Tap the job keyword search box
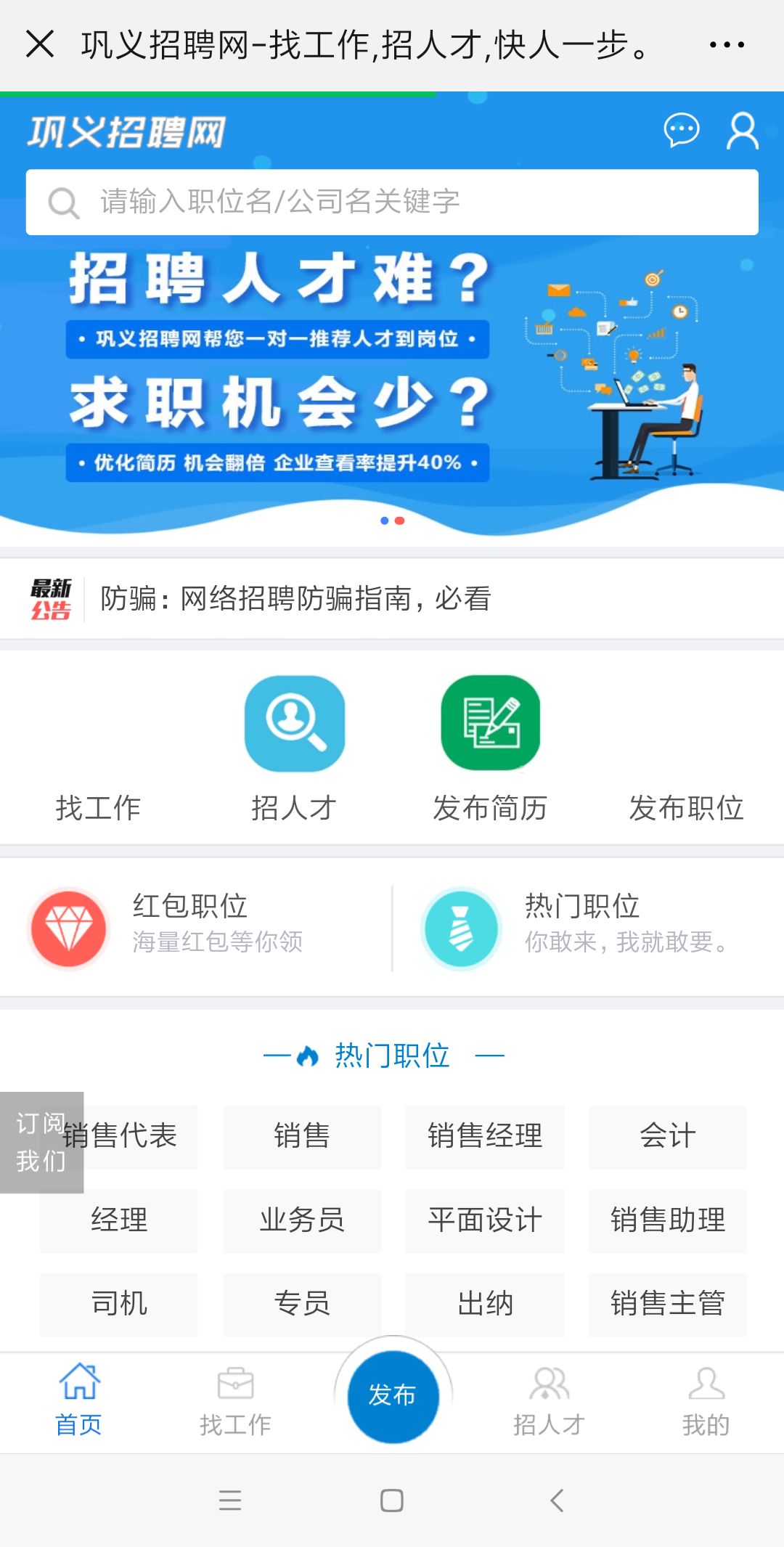The image size is (784, 1547). click(392, 202)
